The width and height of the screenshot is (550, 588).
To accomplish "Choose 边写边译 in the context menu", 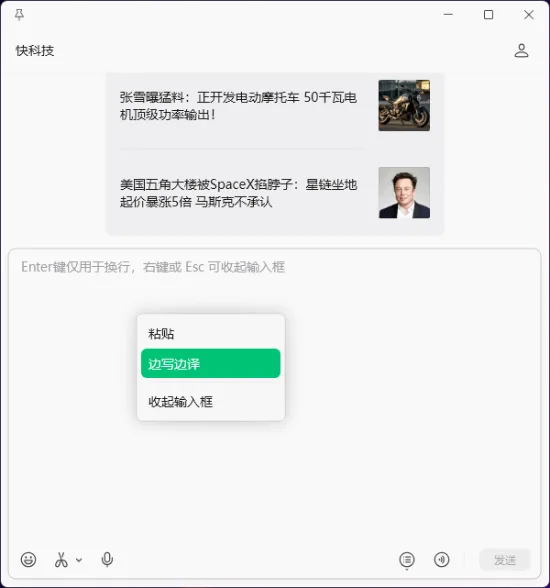I will click(211, 363).
